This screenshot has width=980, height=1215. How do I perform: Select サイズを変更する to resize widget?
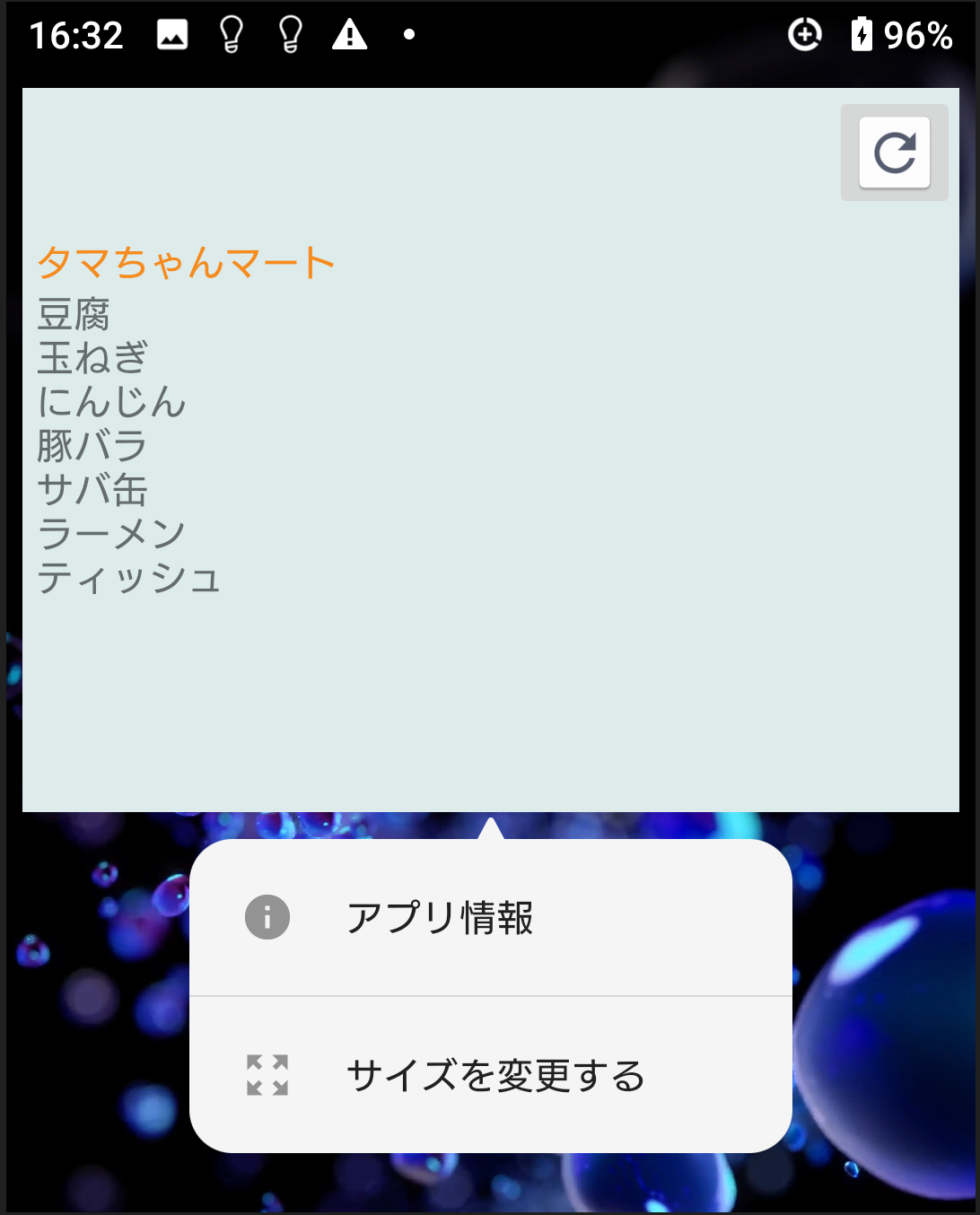pos(494,1075)
